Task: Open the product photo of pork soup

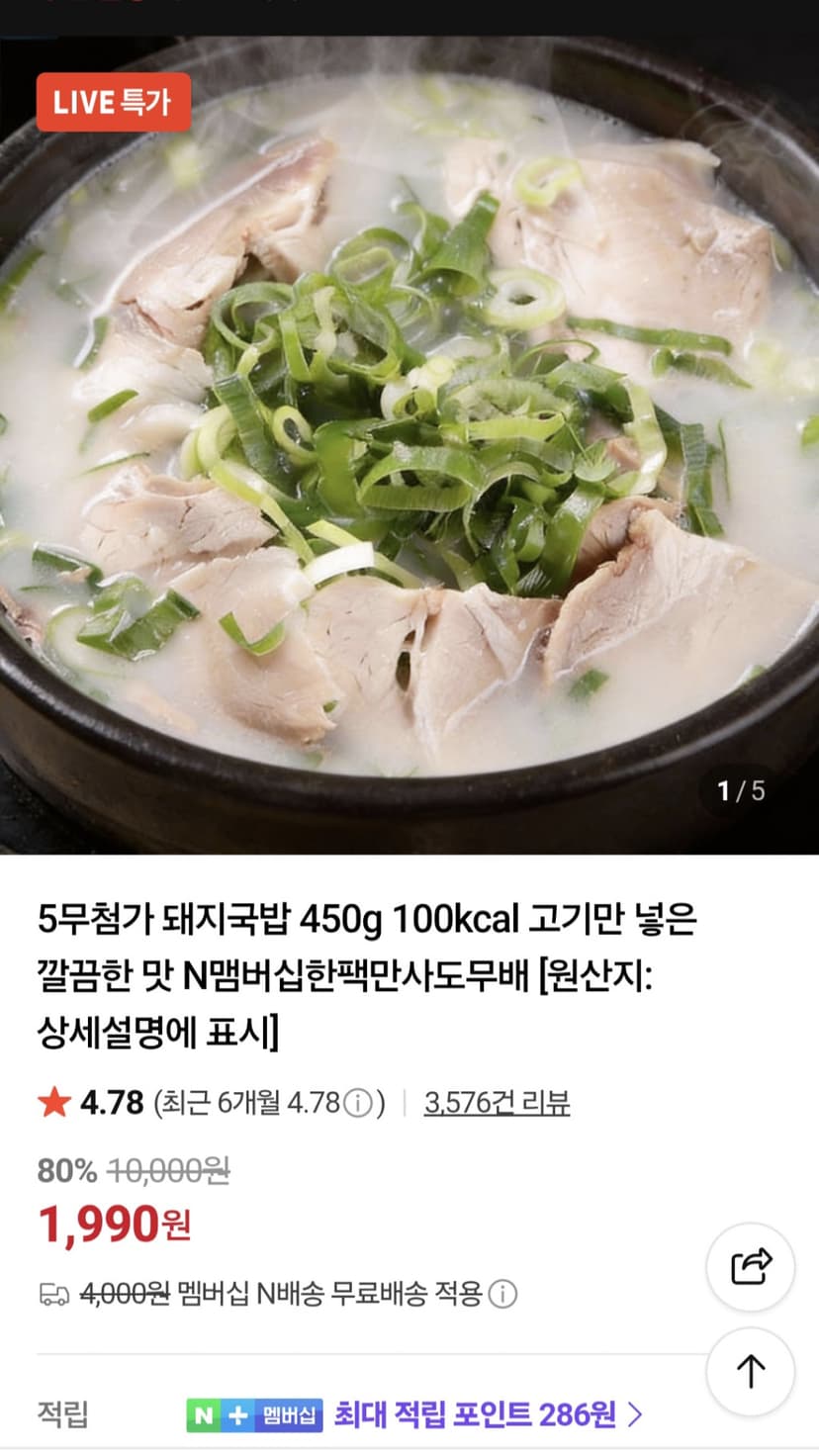Action: (x=409, y=445)
